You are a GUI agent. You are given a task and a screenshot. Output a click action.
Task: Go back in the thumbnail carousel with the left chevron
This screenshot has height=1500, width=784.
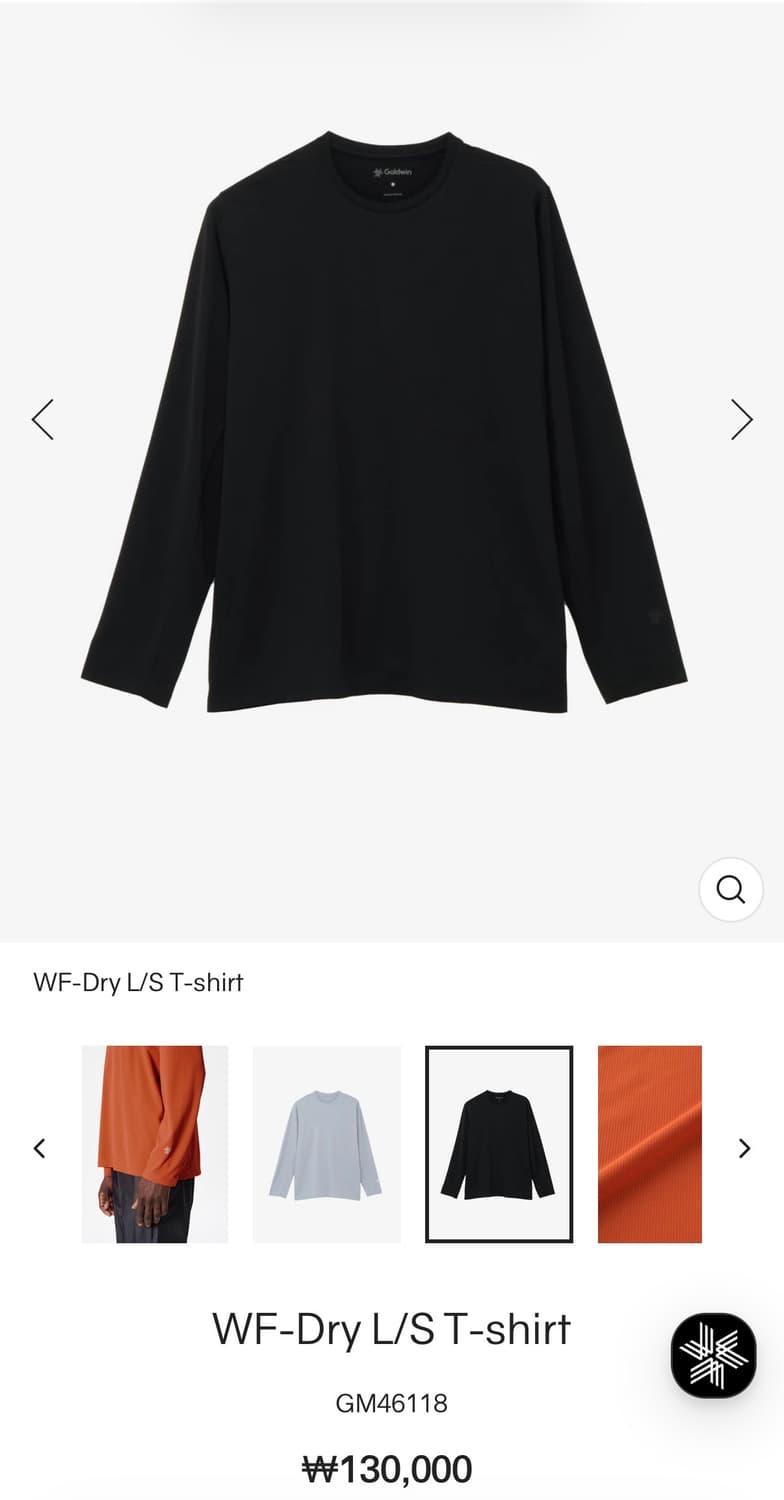[40, 1147]
